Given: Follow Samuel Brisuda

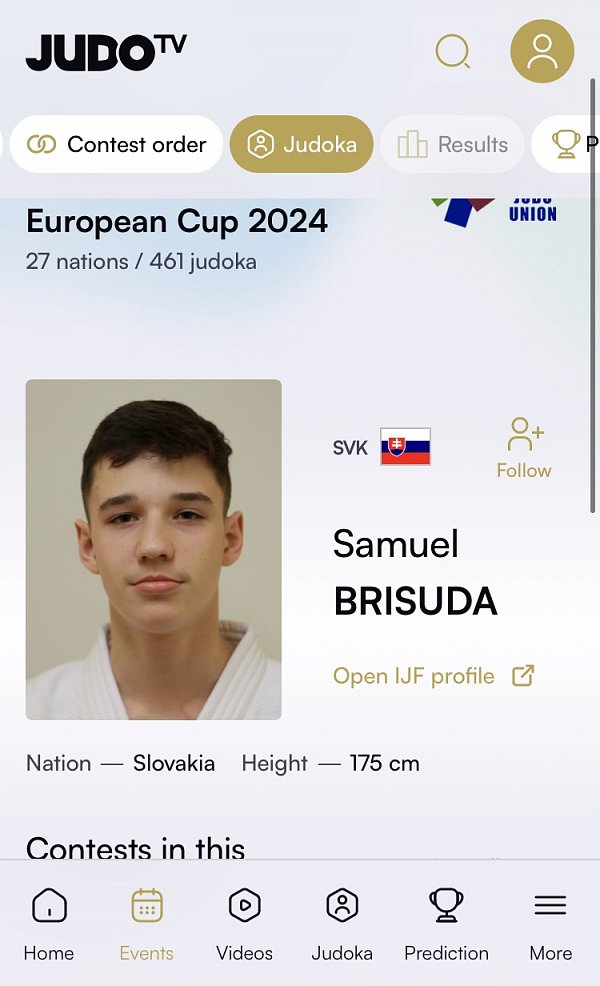Looking at the screenshot, I should (524, 448).
